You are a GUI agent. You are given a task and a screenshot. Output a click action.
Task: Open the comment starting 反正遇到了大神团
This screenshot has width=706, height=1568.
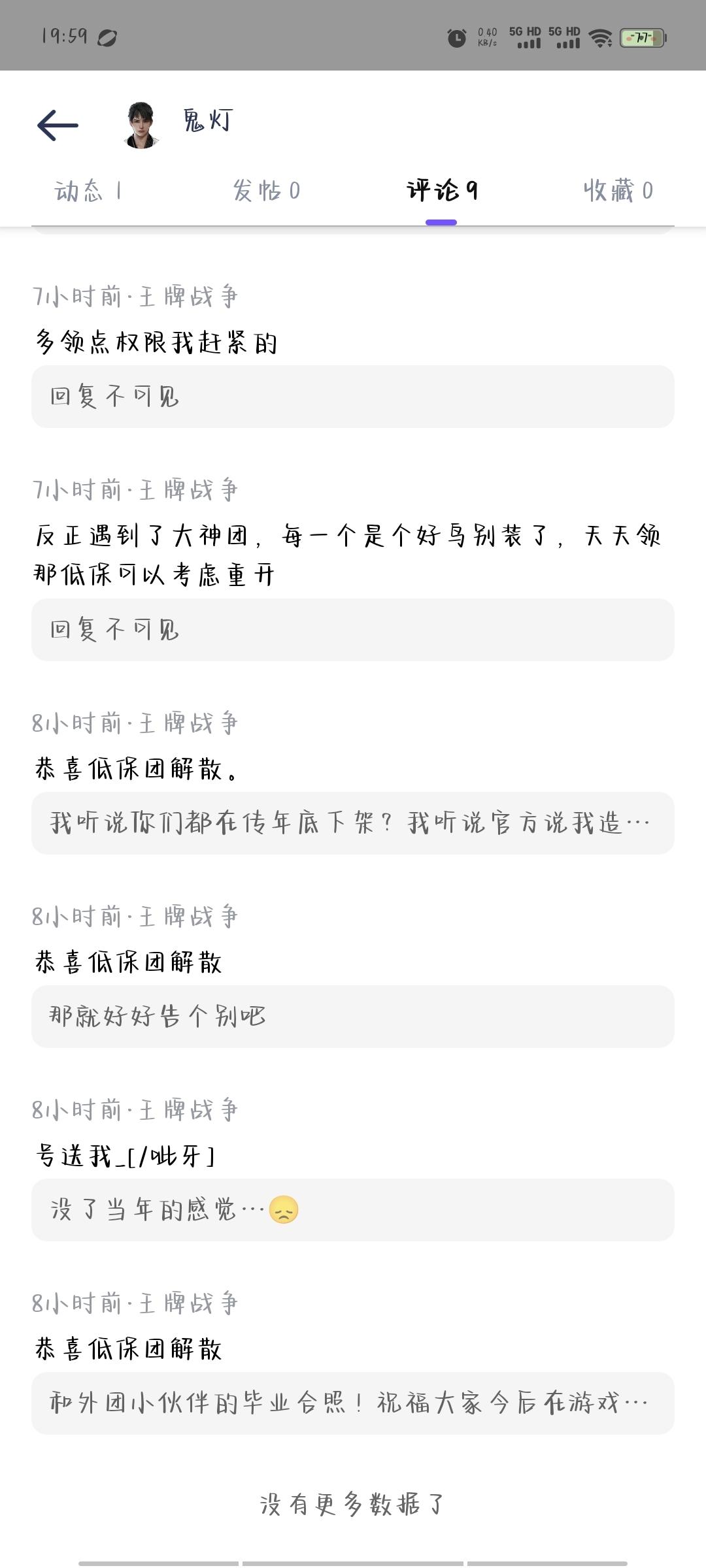tap(348, 555)
